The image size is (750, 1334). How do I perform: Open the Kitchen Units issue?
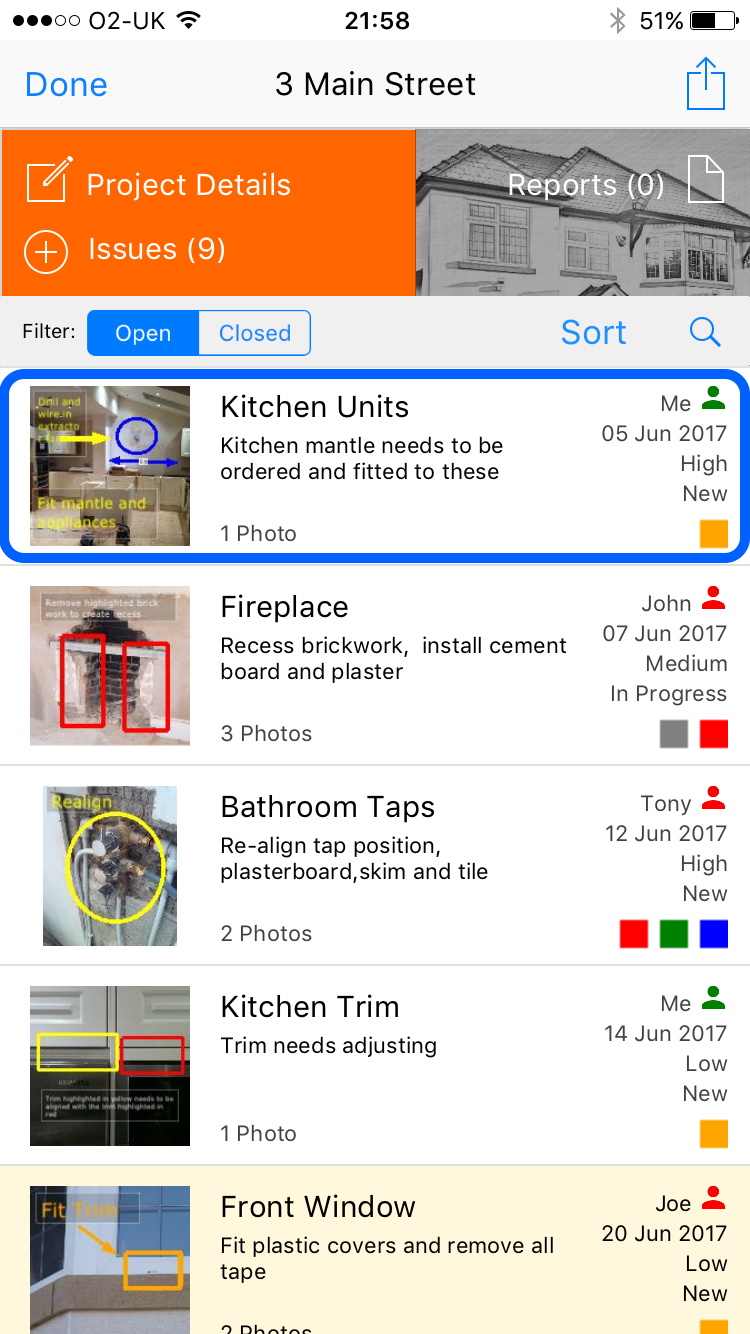375,465
